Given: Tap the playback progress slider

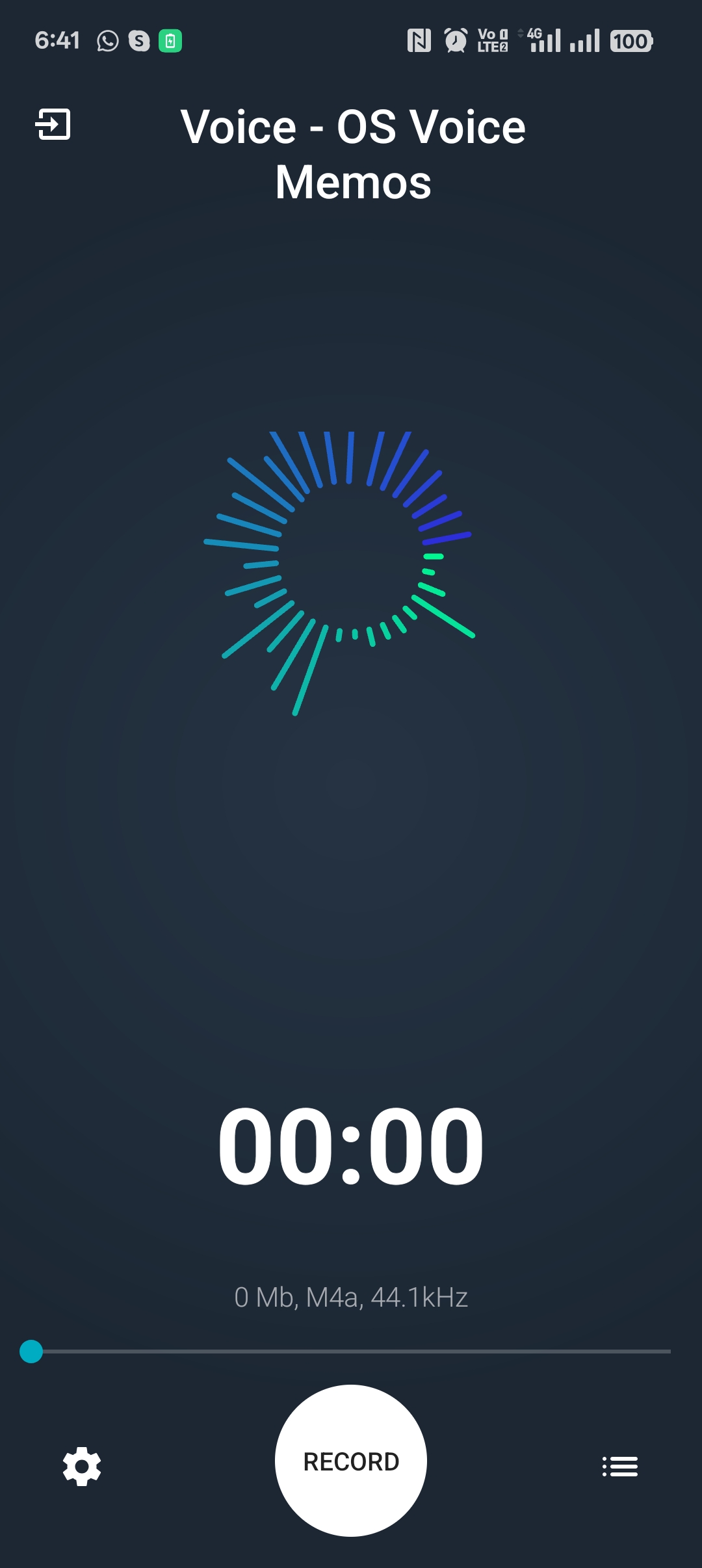Looking at the screenshot, I should pyautogui.click(x=351, y=1351).
